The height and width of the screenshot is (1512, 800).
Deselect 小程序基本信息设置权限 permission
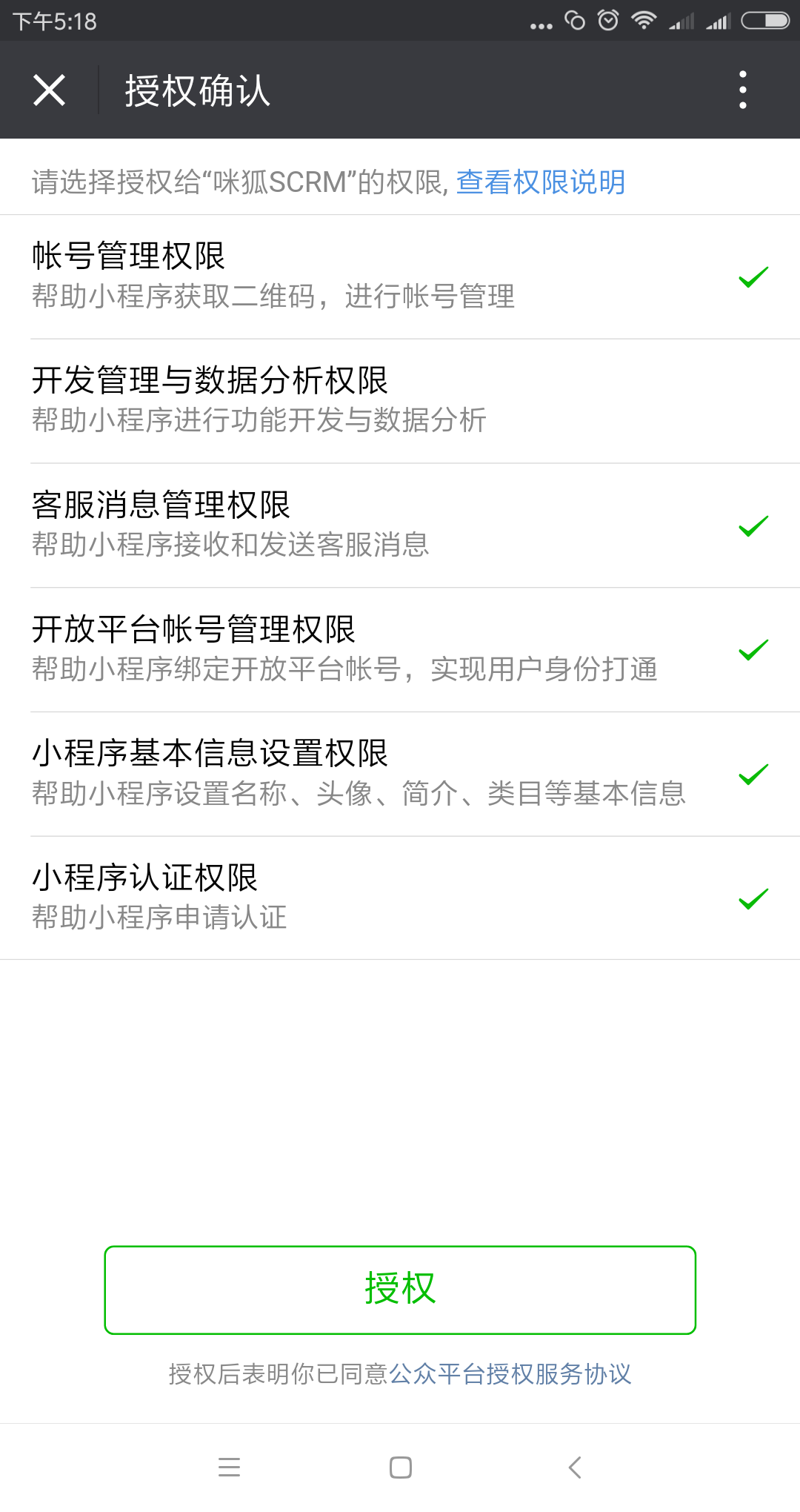tap(753, 775)
